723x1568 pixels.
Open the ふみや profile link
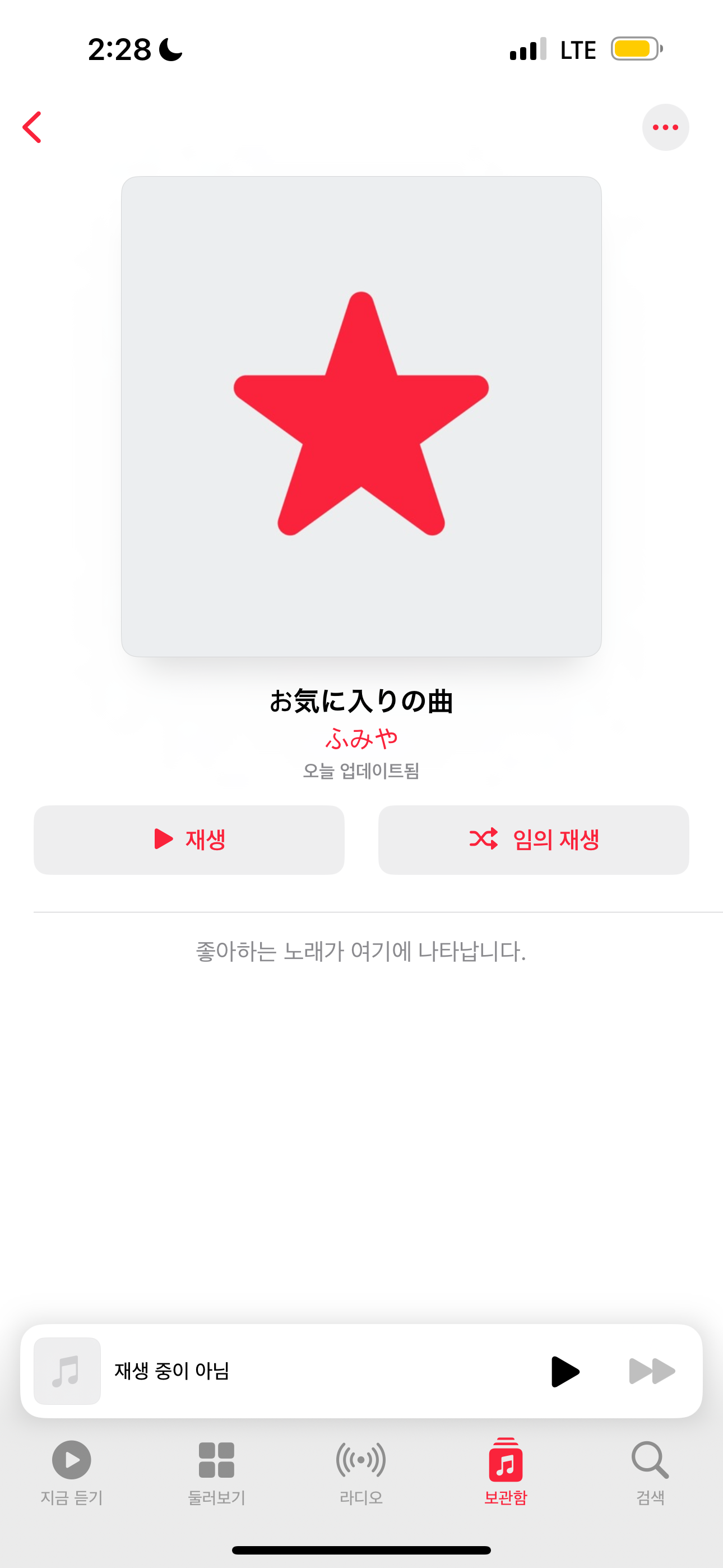pyautogui.click(x=361, y=739)
